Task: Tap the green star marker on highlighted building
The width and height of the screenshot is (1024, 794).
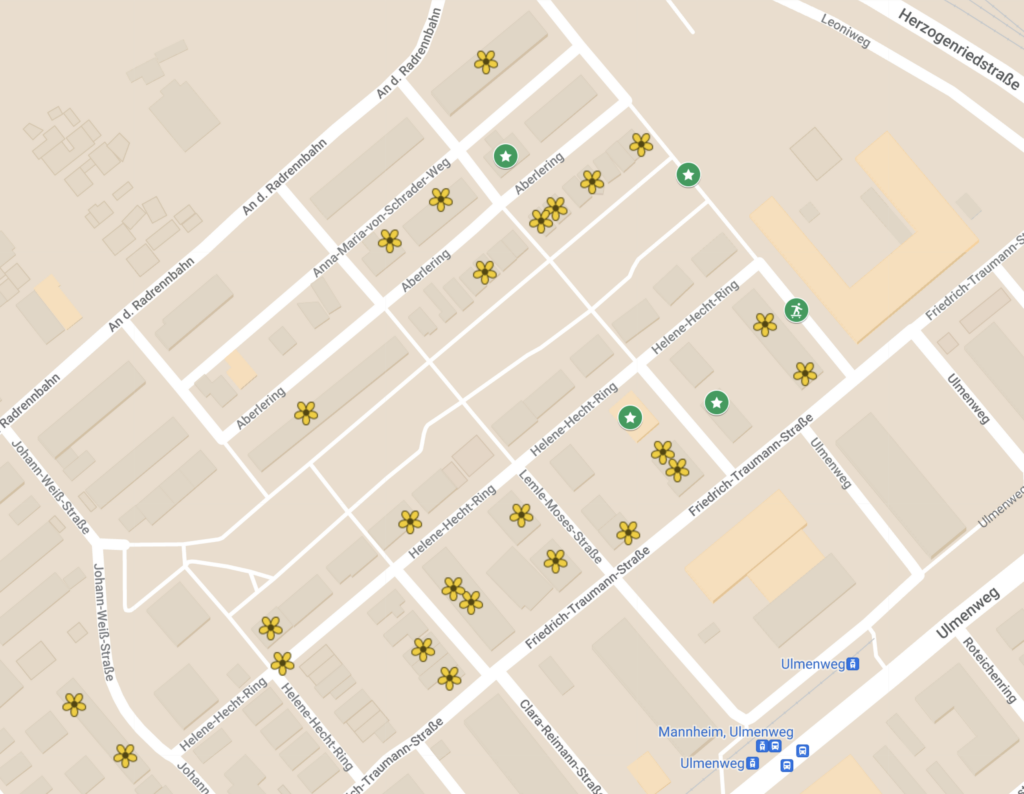Action: click(x=630, y=418)
